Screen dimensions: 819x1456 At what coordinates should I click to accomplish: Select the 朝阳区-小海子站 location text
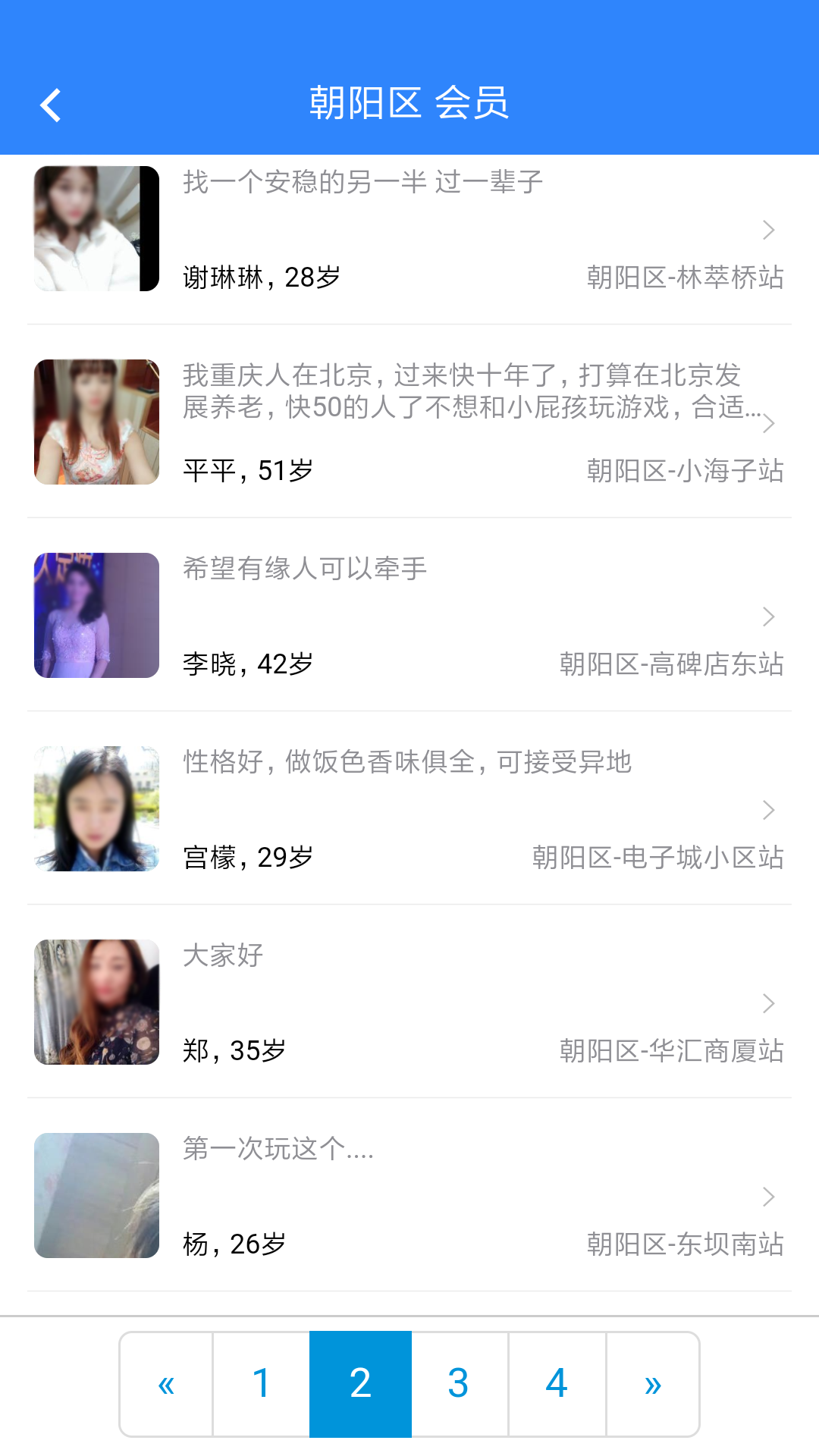click(x=685, y=470)
